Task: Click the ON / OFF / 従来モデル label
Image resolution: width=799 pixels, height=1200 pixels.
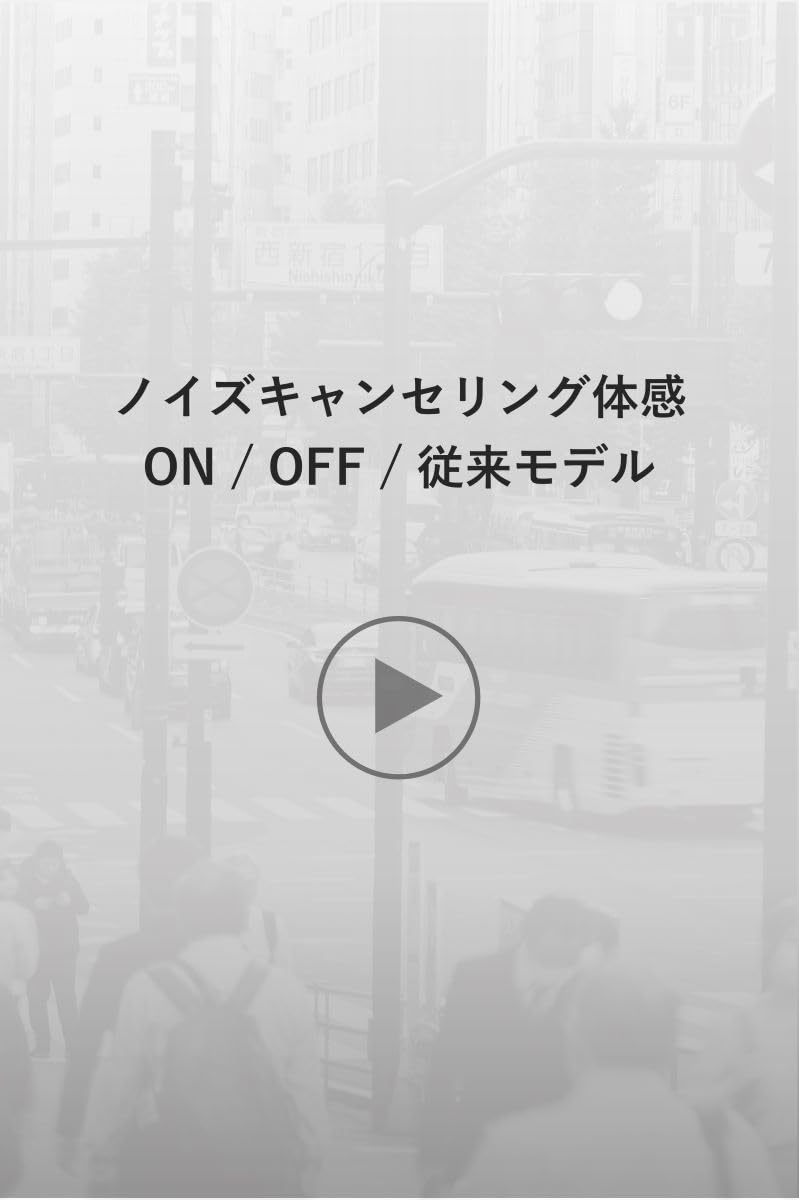Action: [x=399, y=463]
